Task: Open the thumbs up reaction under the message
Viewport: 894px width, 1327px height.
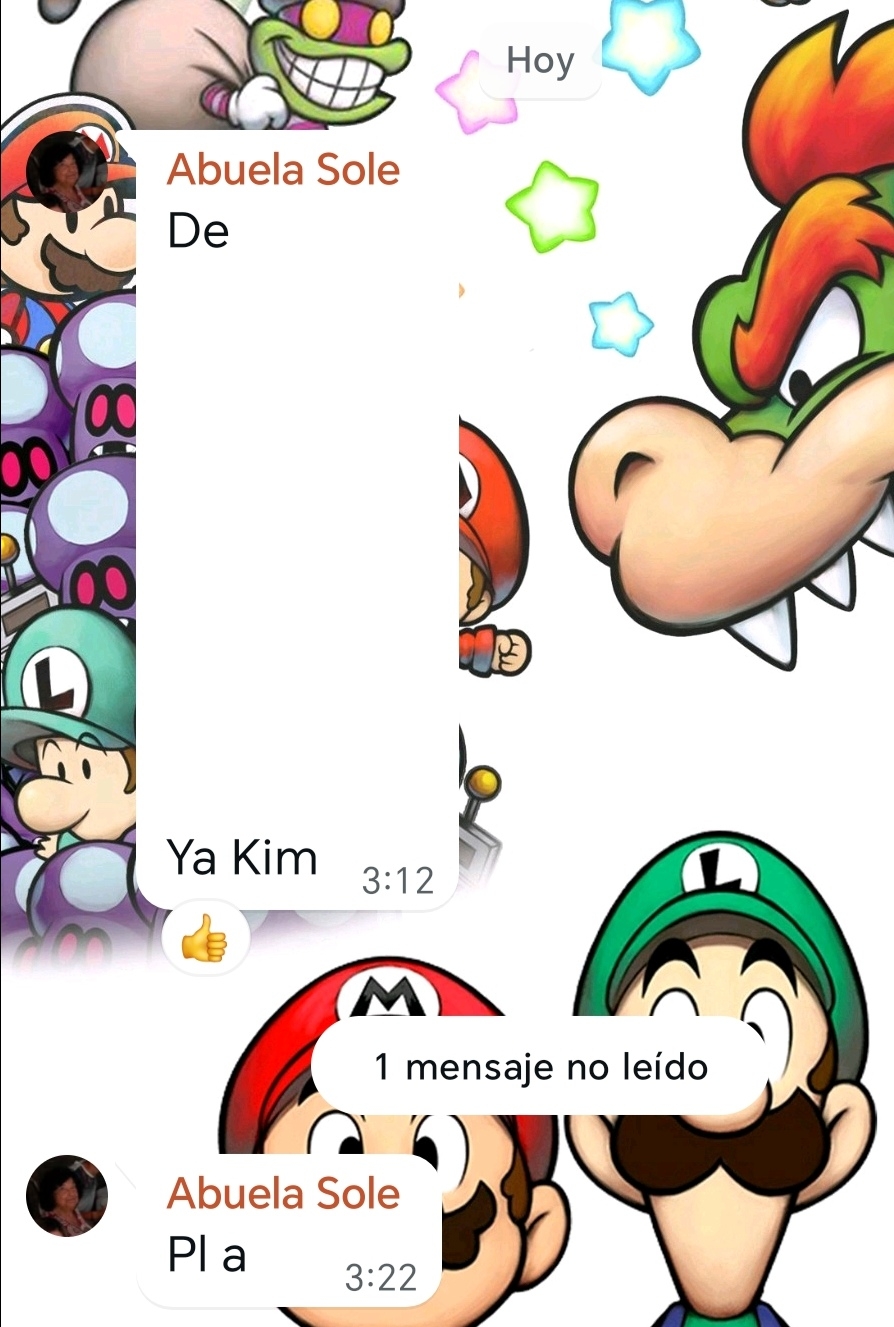Action: tap(204, 942)
